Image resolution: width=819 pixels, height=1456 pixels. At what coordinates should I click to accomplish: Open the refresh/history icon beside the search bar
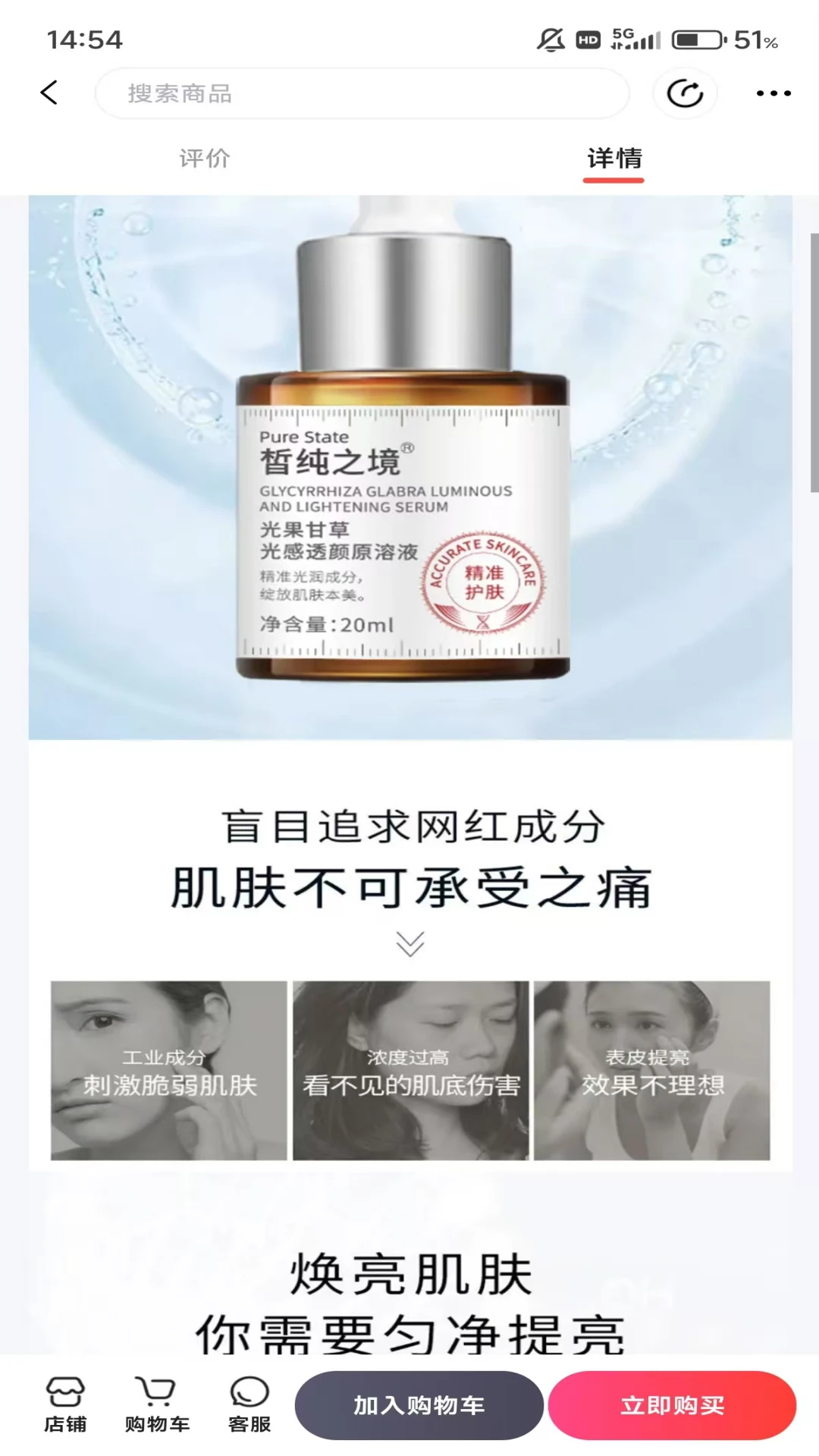click(685, 93)
